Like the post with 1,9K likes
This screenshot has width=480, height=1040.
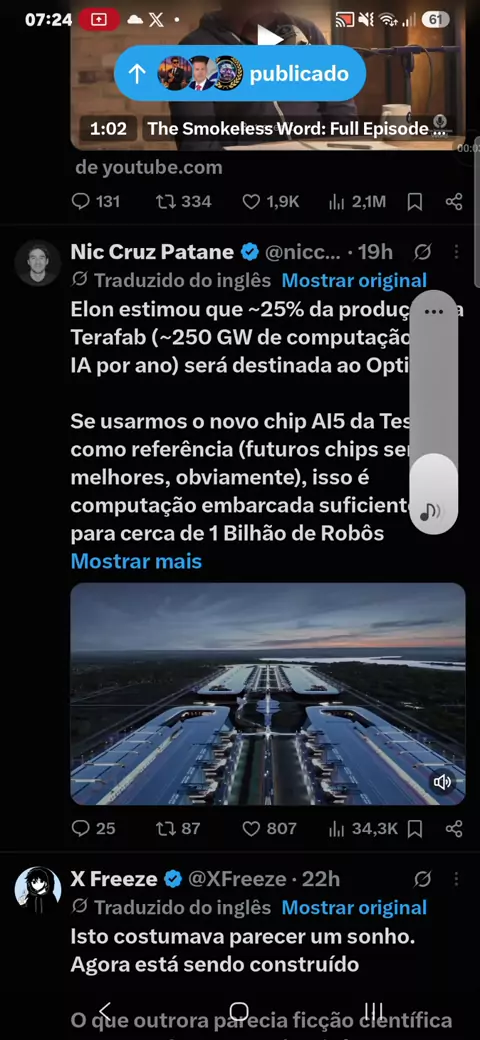click(270, 202)
